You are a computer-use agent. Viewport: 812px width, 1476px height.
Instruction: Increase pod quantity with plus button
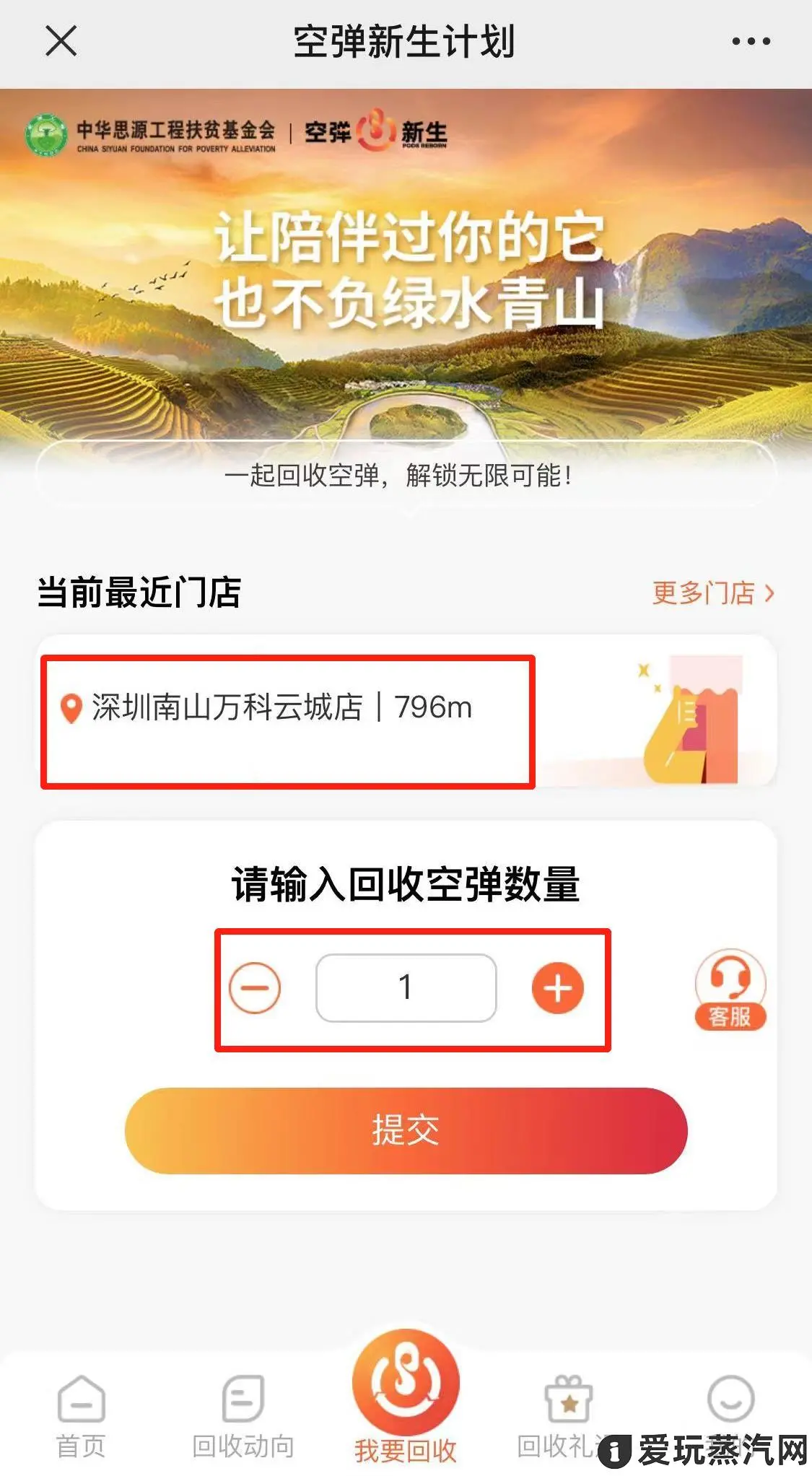pyautogui.click(x=558, y=988)
